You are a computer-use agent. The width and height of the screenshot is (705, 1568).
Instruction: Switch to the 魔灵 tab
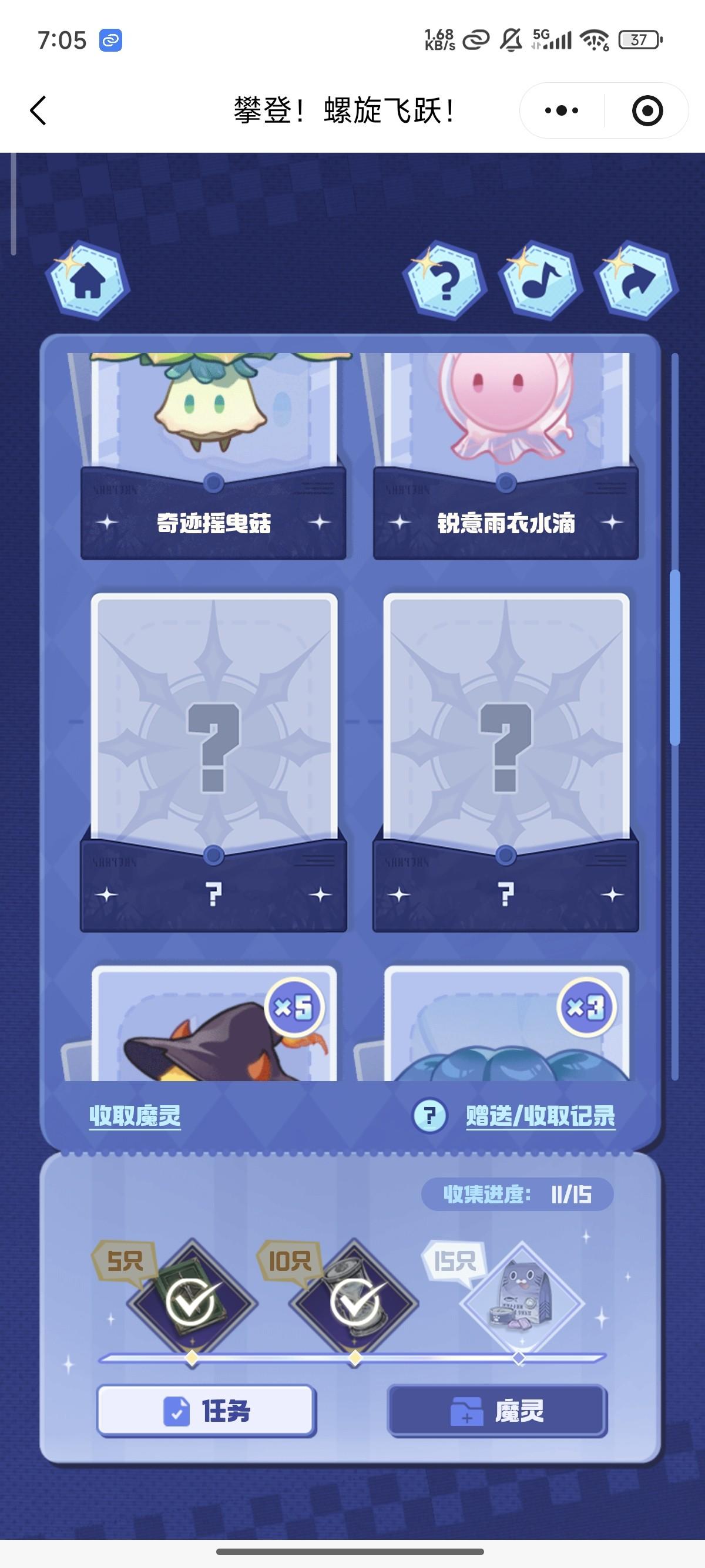[497, 1411]
